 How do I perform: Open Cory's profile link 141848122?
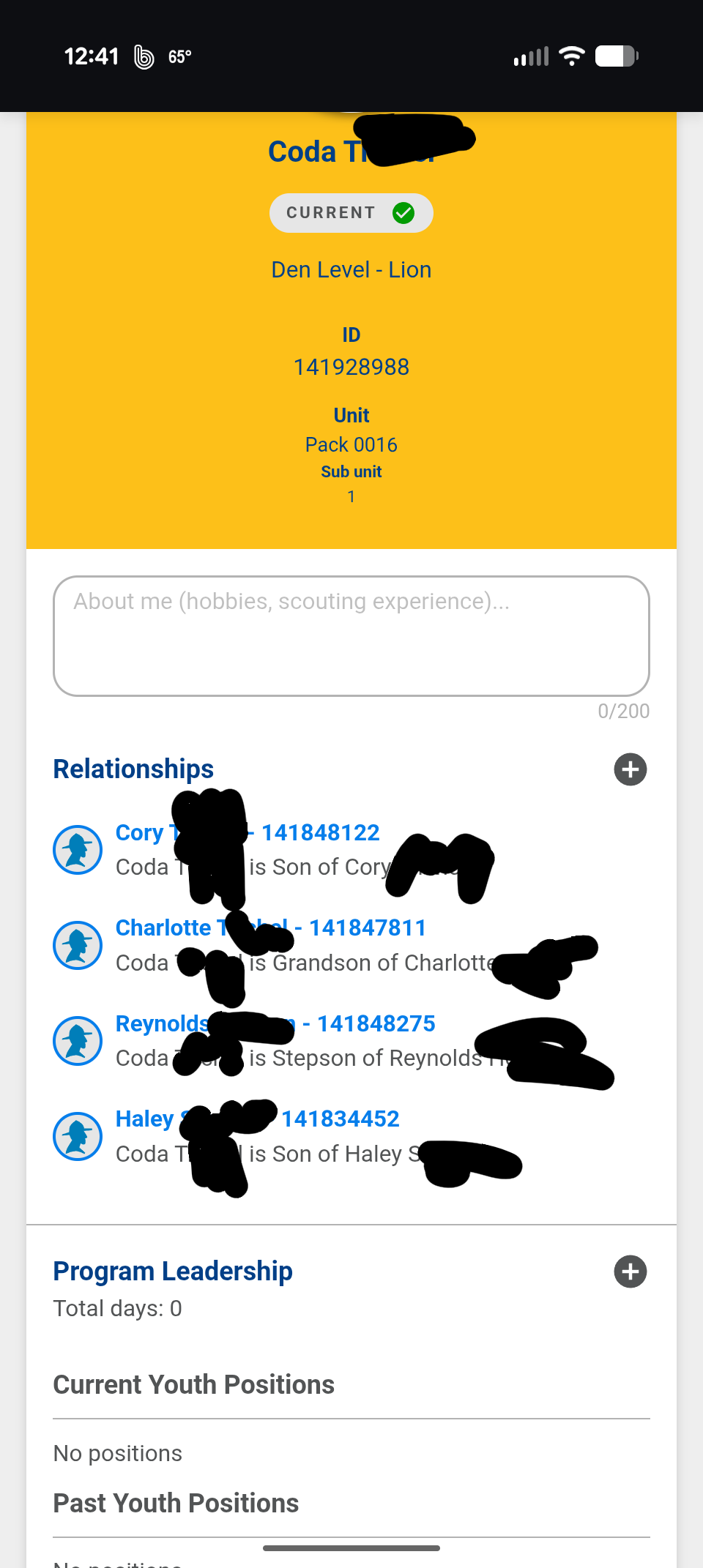point(320,833)
